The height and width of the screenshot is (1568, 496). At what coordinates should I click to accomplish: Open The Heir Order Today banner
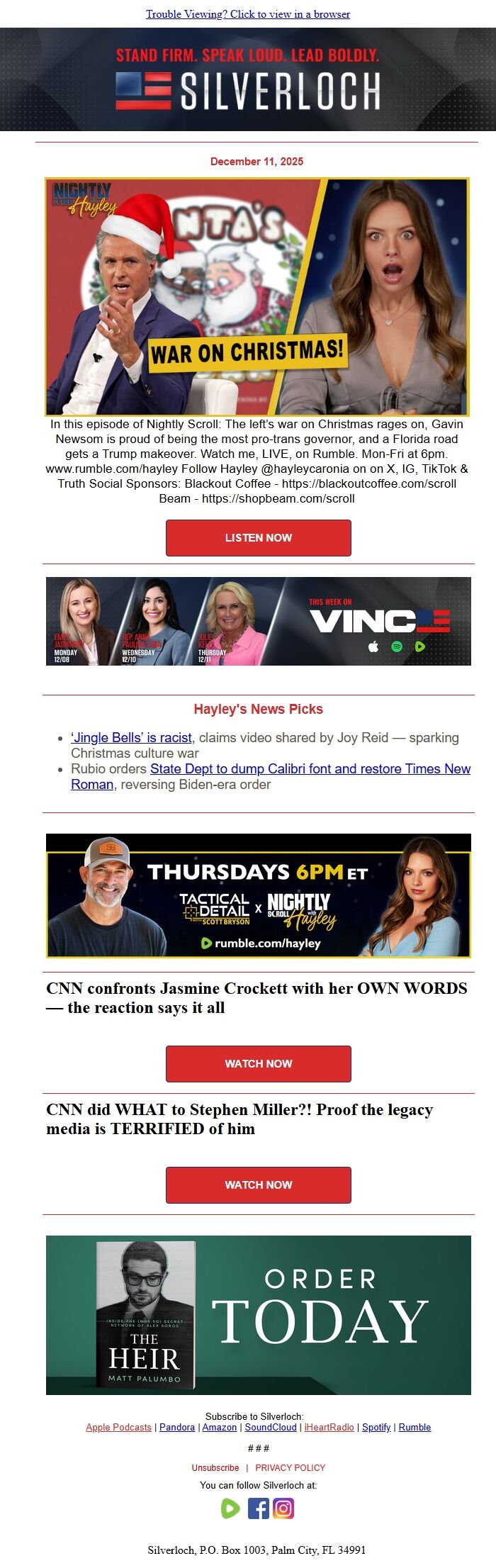tap(258, 1315)
